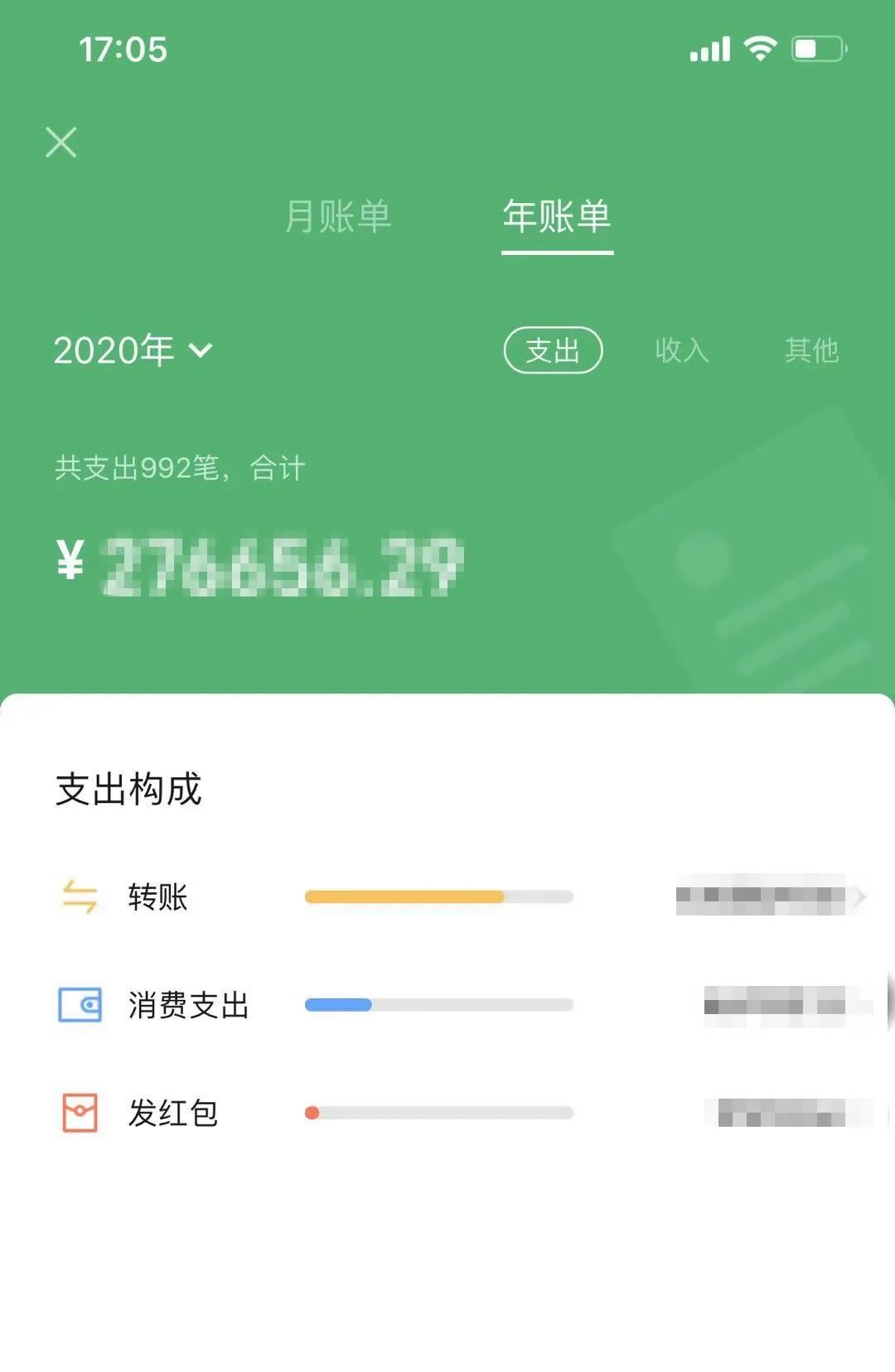The image size is (895, 1372).
Task: Select the 支出 spending filter
Action: coord(554,350)
